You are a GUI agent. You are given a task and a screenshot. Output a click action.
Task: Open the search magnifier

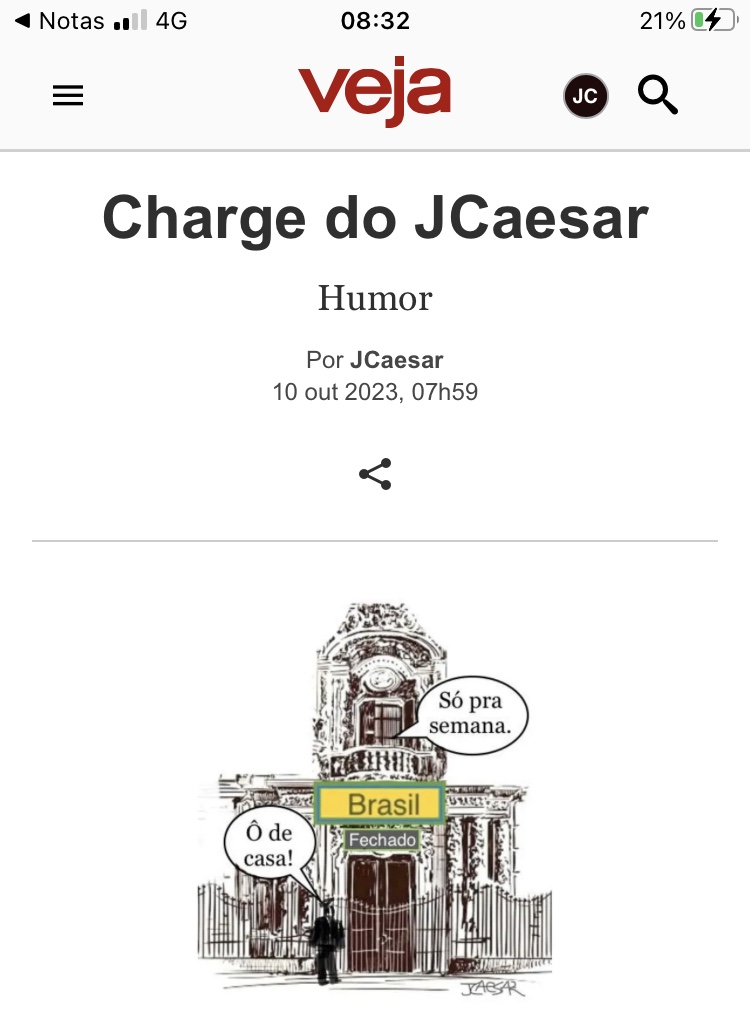[x=658, y=96]
